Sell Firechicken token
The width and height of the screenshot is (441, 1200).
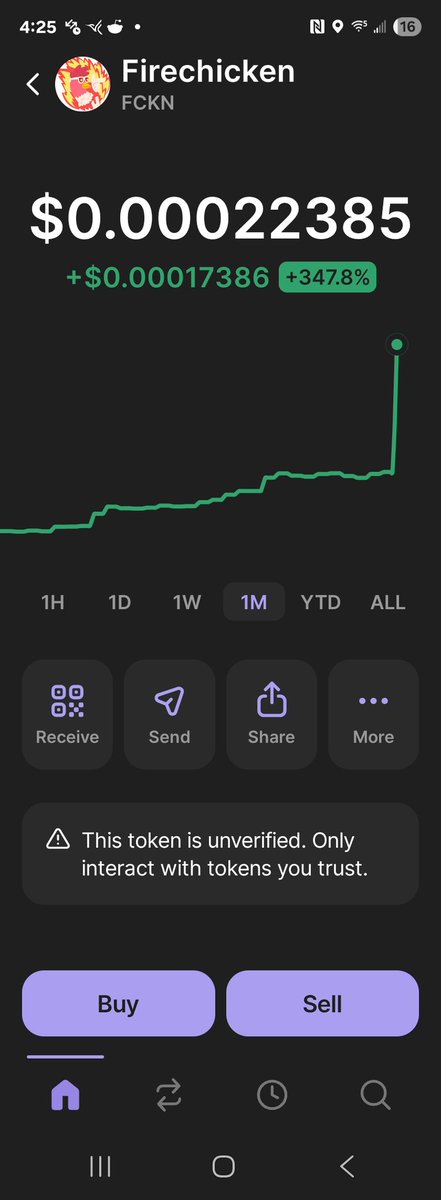(x=322, y=1003)
